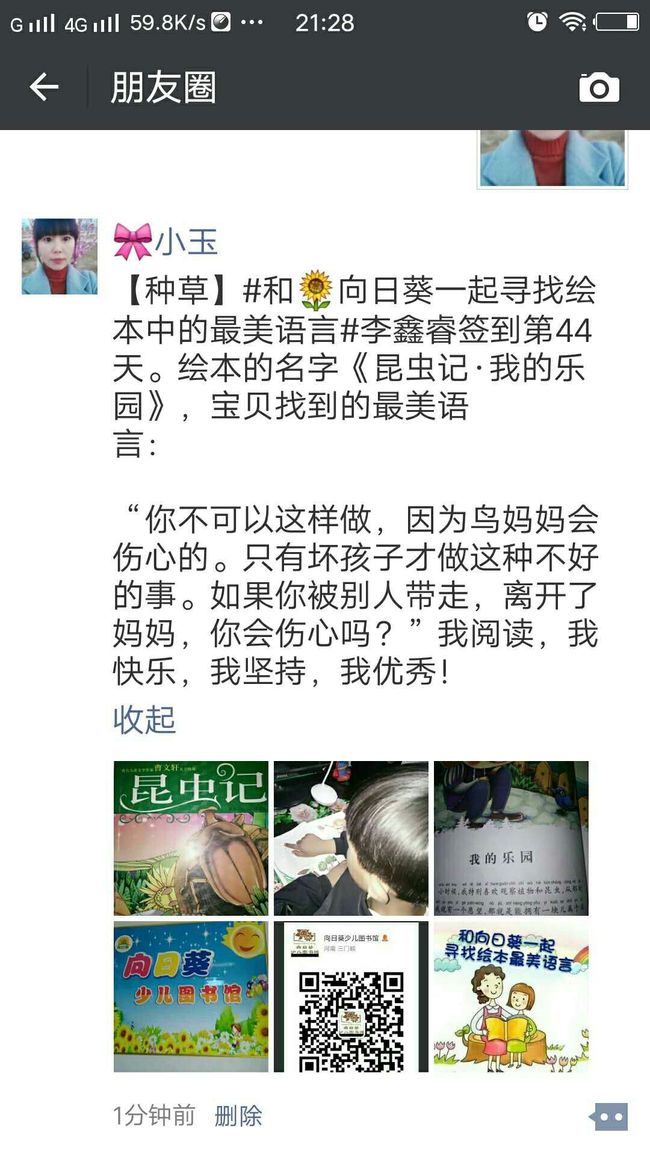Open the 我的乐园 page photo

coord(511,838)
